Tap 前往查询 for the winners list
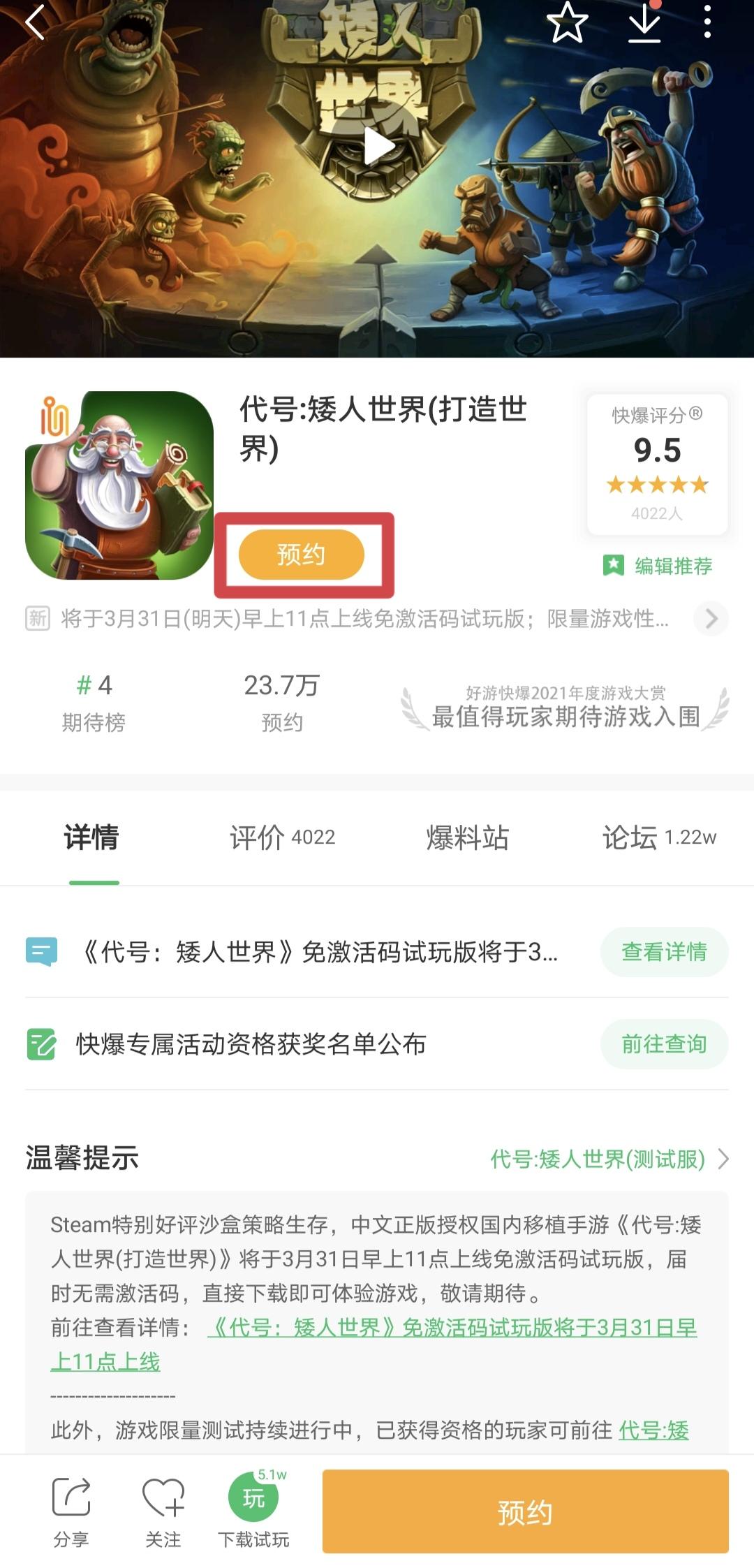The image size is (754, 1568). 664,1043
